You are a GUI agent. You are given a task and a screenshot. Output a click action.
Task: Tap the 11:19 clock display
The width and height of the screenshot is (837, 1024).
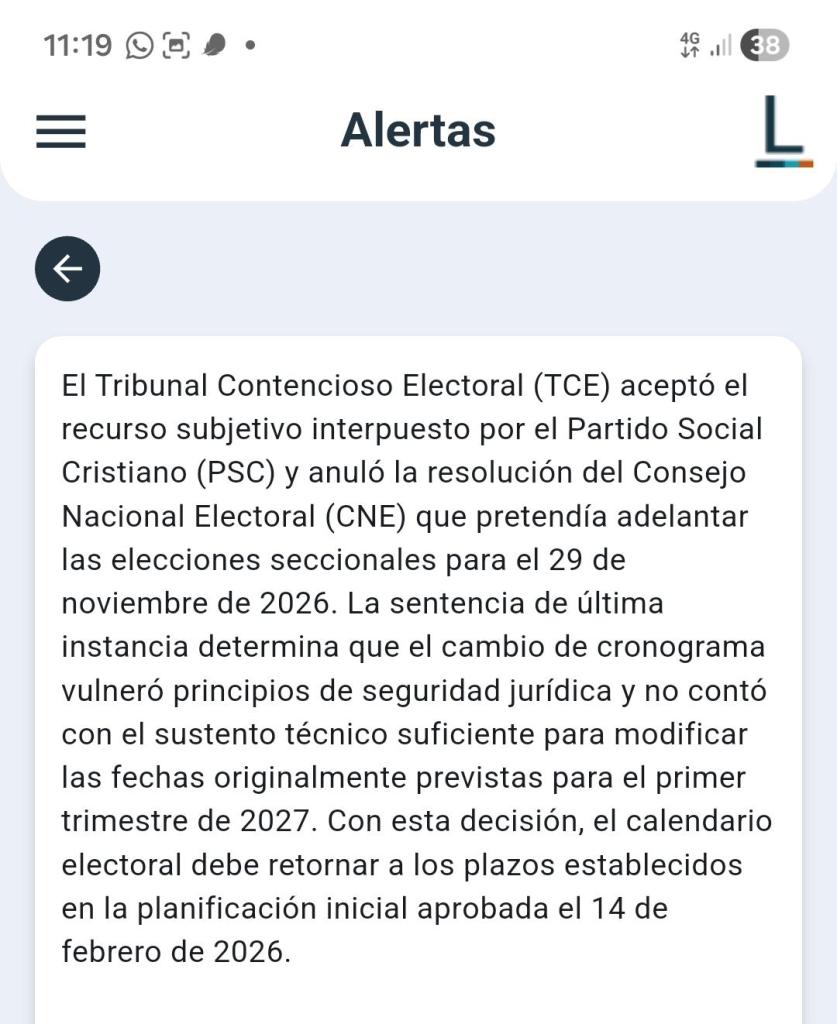pyautogui.click(x=78, y=44)
